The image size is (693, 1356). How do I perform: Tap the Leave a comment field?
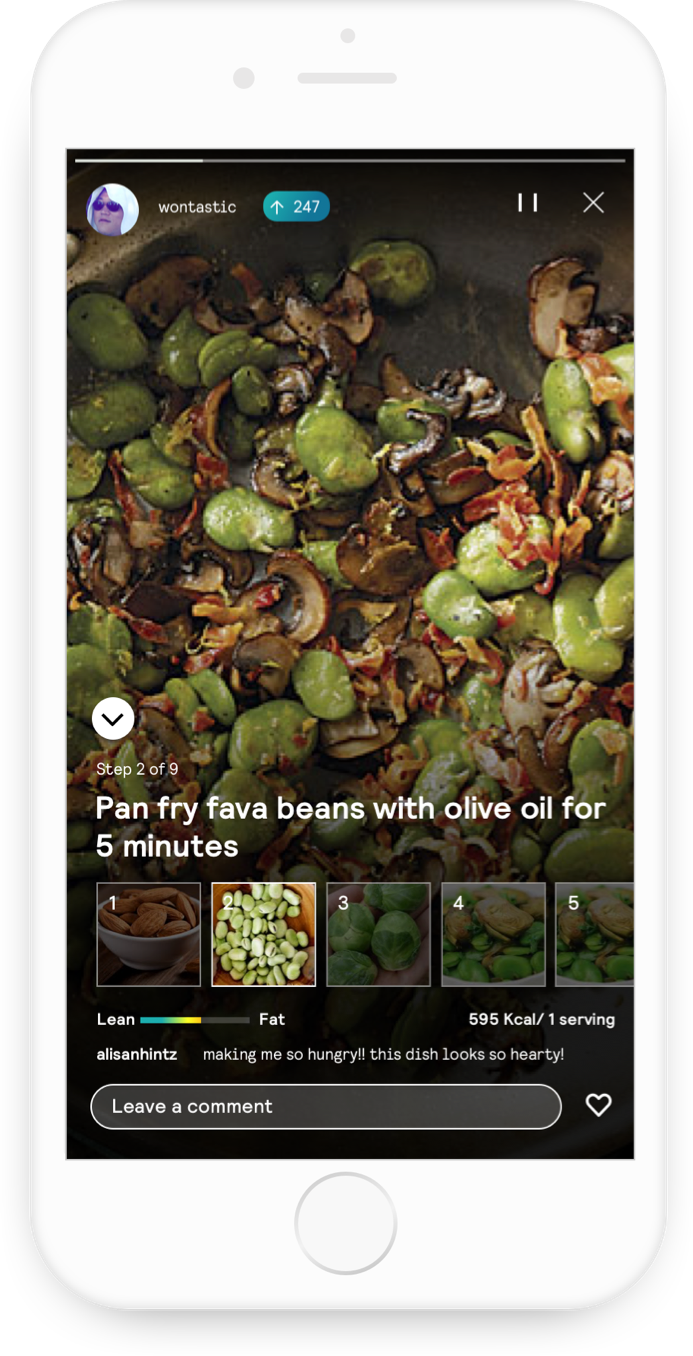pos(326,1107)
